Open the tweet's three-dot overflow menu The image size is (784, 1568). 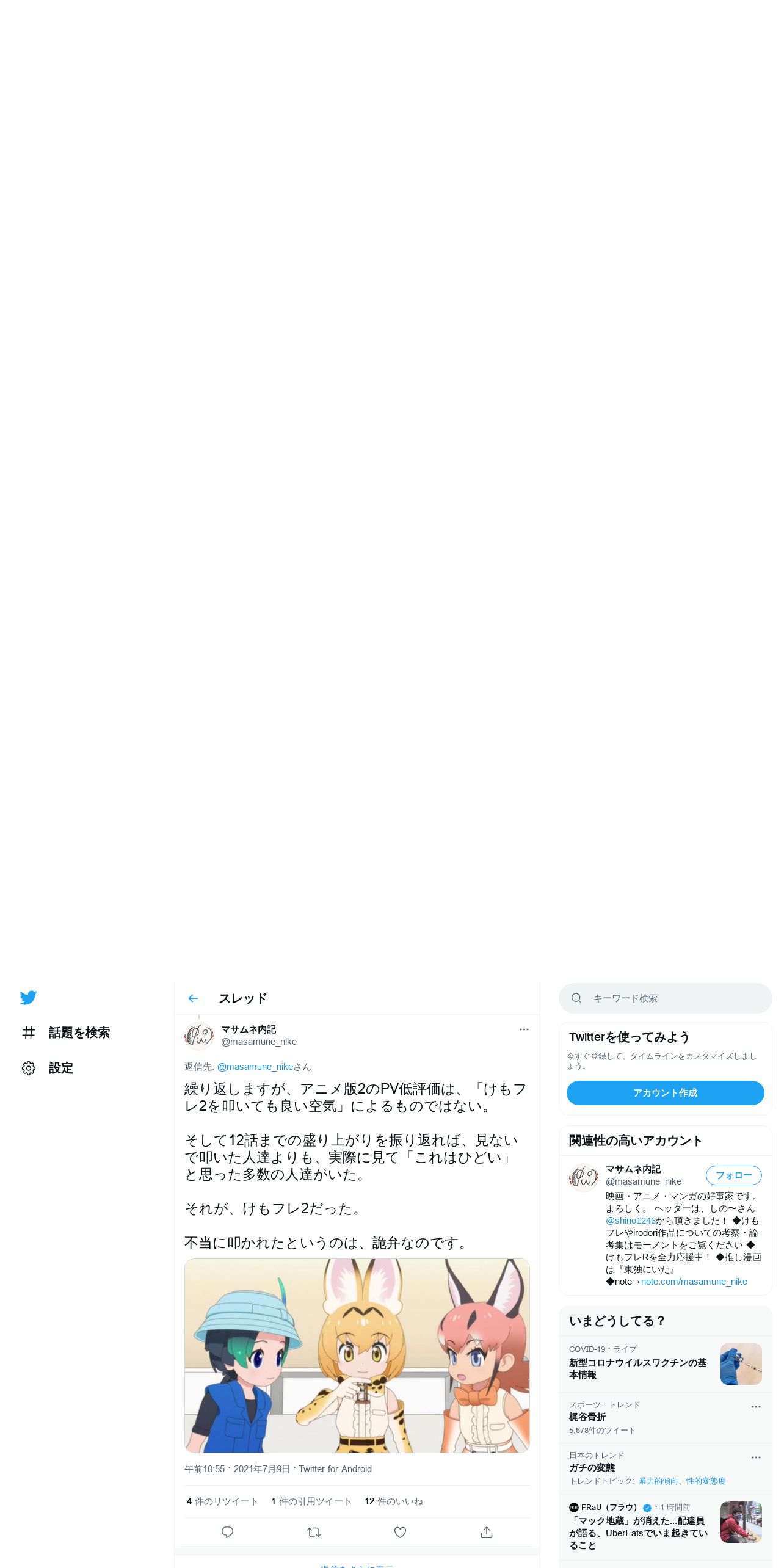click(x=524, y=1029)
